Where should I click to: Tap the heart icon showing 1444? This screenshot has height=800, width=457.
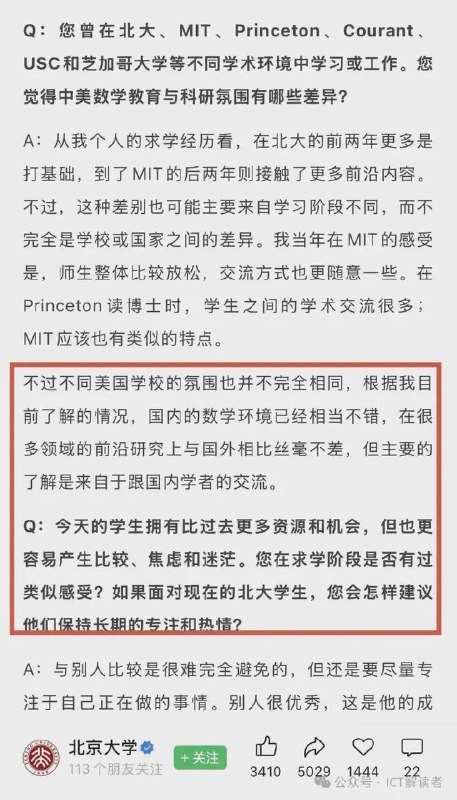(363, 747)
